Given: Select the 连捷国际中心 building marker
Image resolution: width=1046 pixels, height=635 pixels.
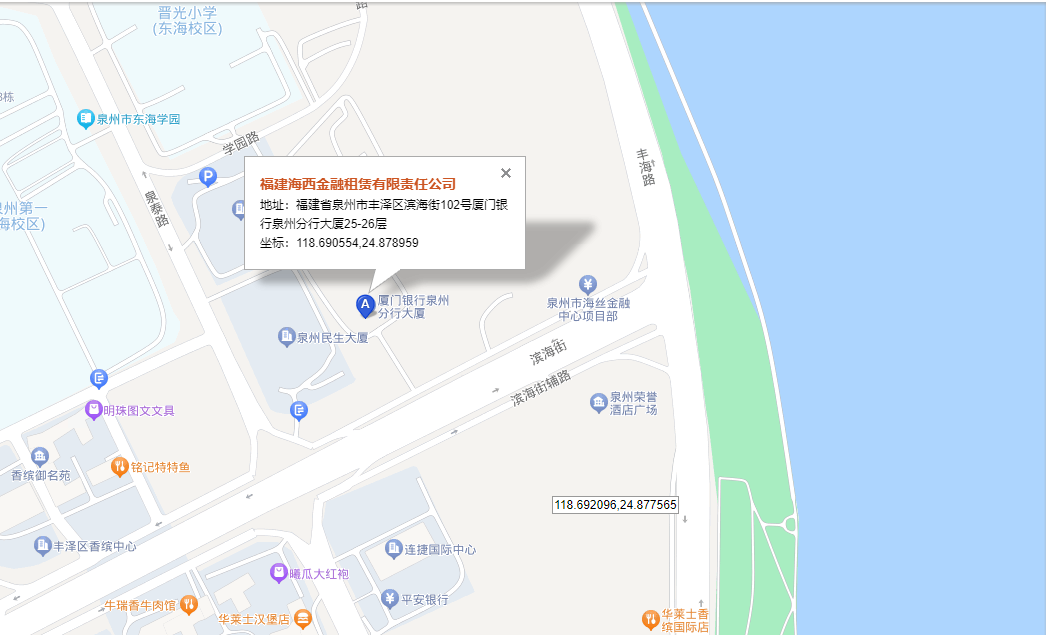Looking at the screenshot, I should click(x=393, y=549).
